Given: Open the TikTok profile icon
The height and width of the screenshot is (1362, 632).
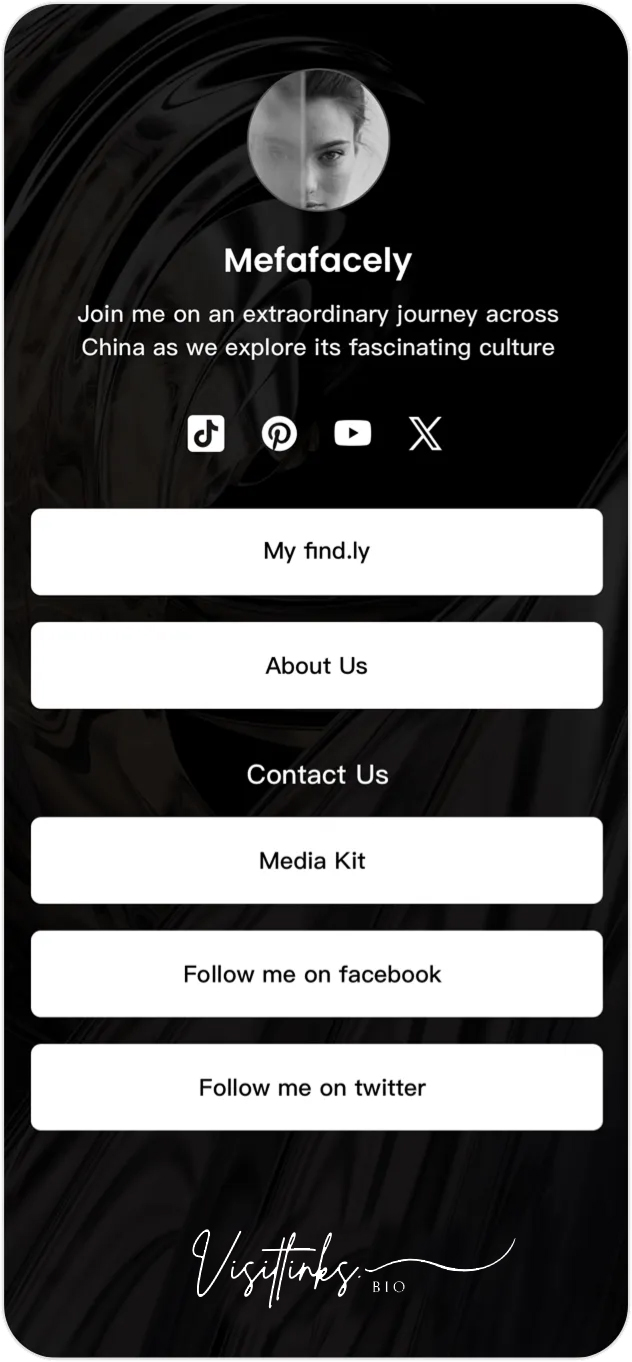Looking at the screenshot, I should 206,434.
